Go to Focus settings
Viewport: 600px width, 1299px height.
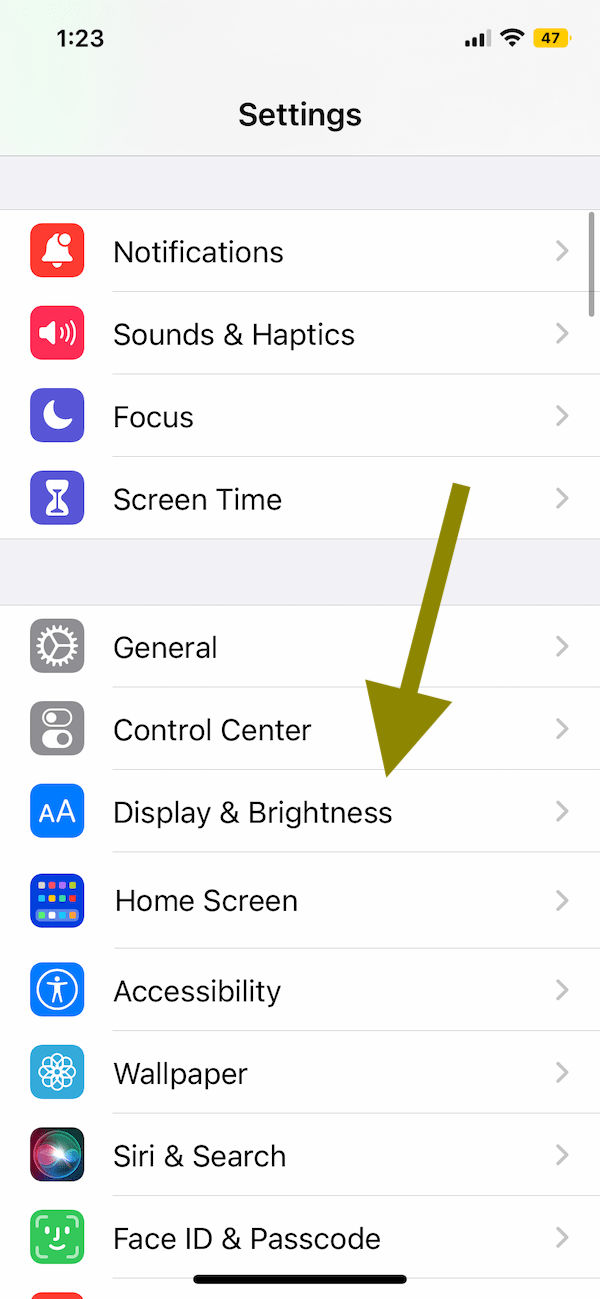click(300, 416)
